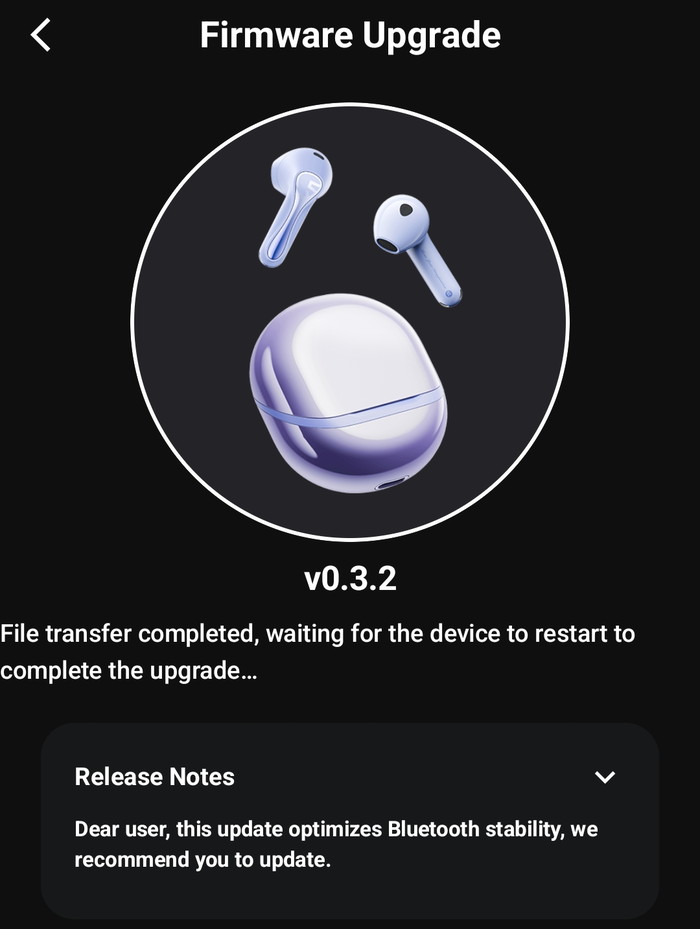Go back from Firmware Upgrade

point(40,35)
